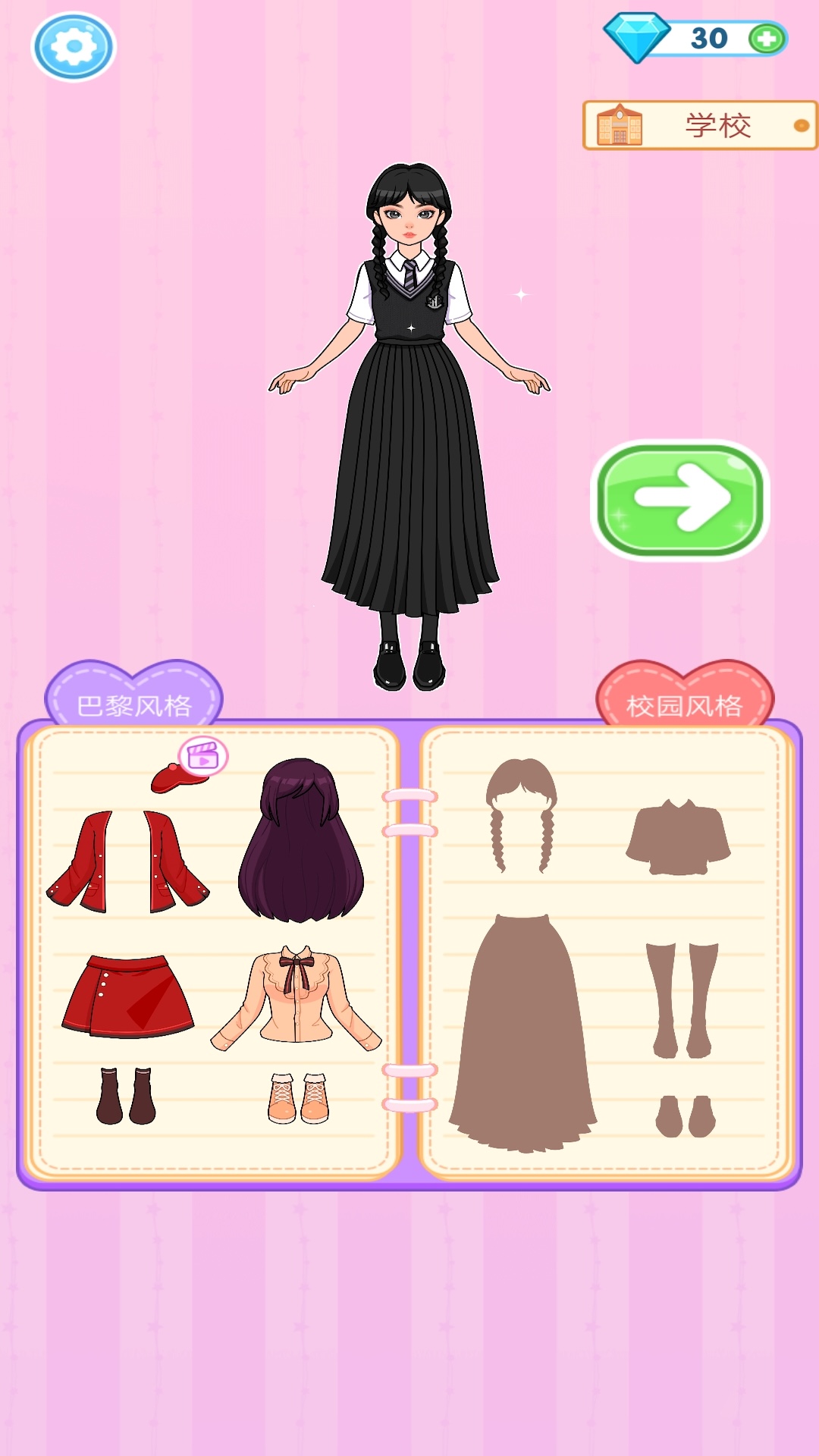
Task: Select the red mini skirt
Action: (127, 996)
